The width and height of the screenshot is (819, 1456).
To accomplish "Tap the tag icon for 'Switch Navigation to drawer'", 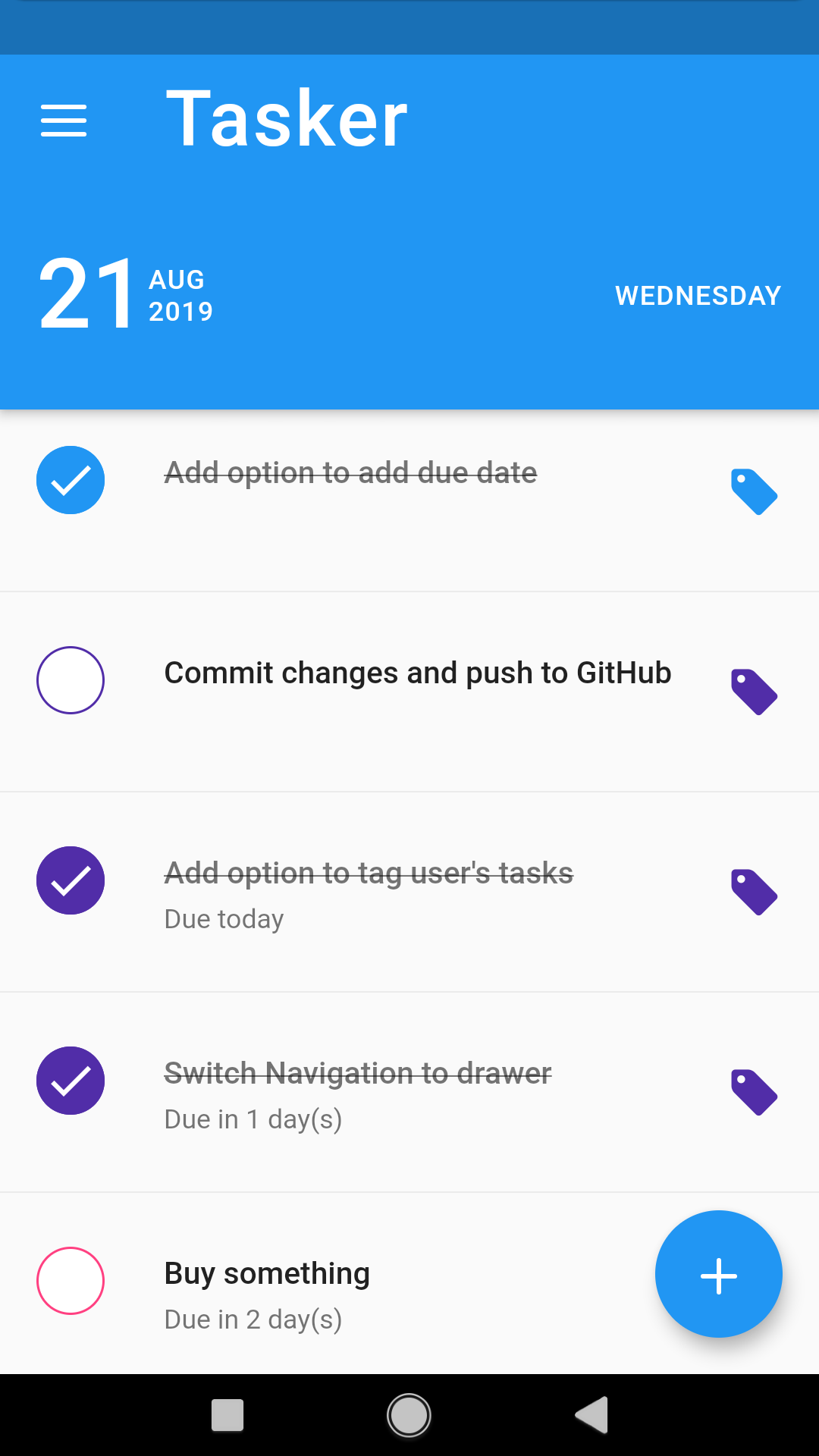I will (754, 1093).
